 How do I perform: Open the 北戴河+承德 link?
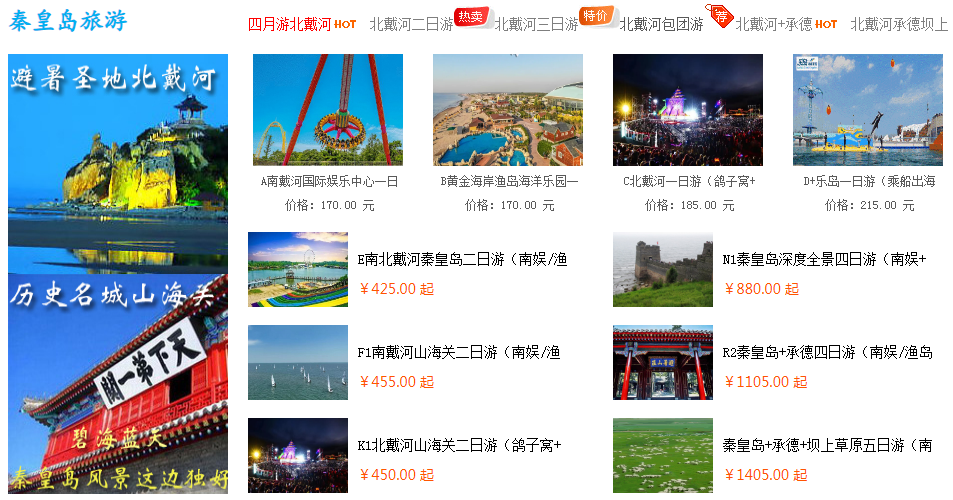point(775,24)
